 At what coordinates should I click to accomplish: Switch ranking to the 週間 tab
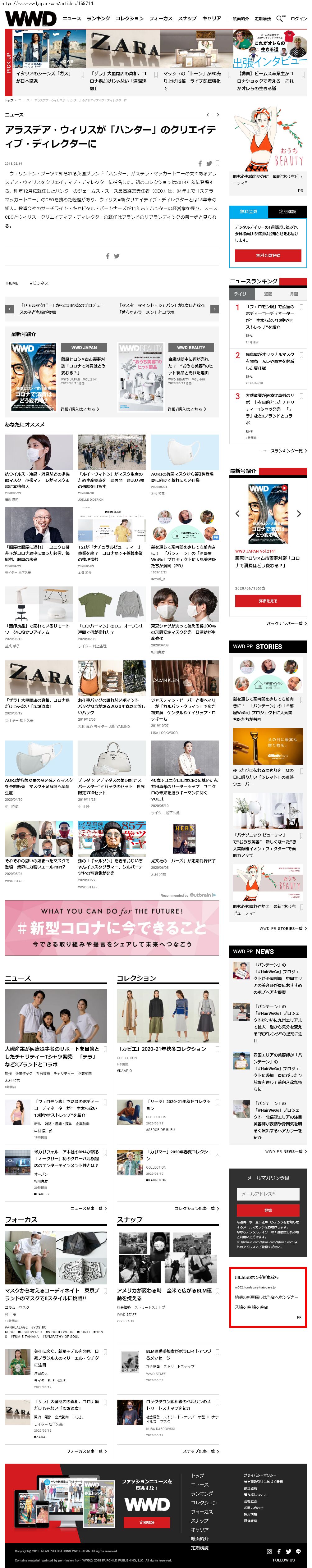coord(268,294)
